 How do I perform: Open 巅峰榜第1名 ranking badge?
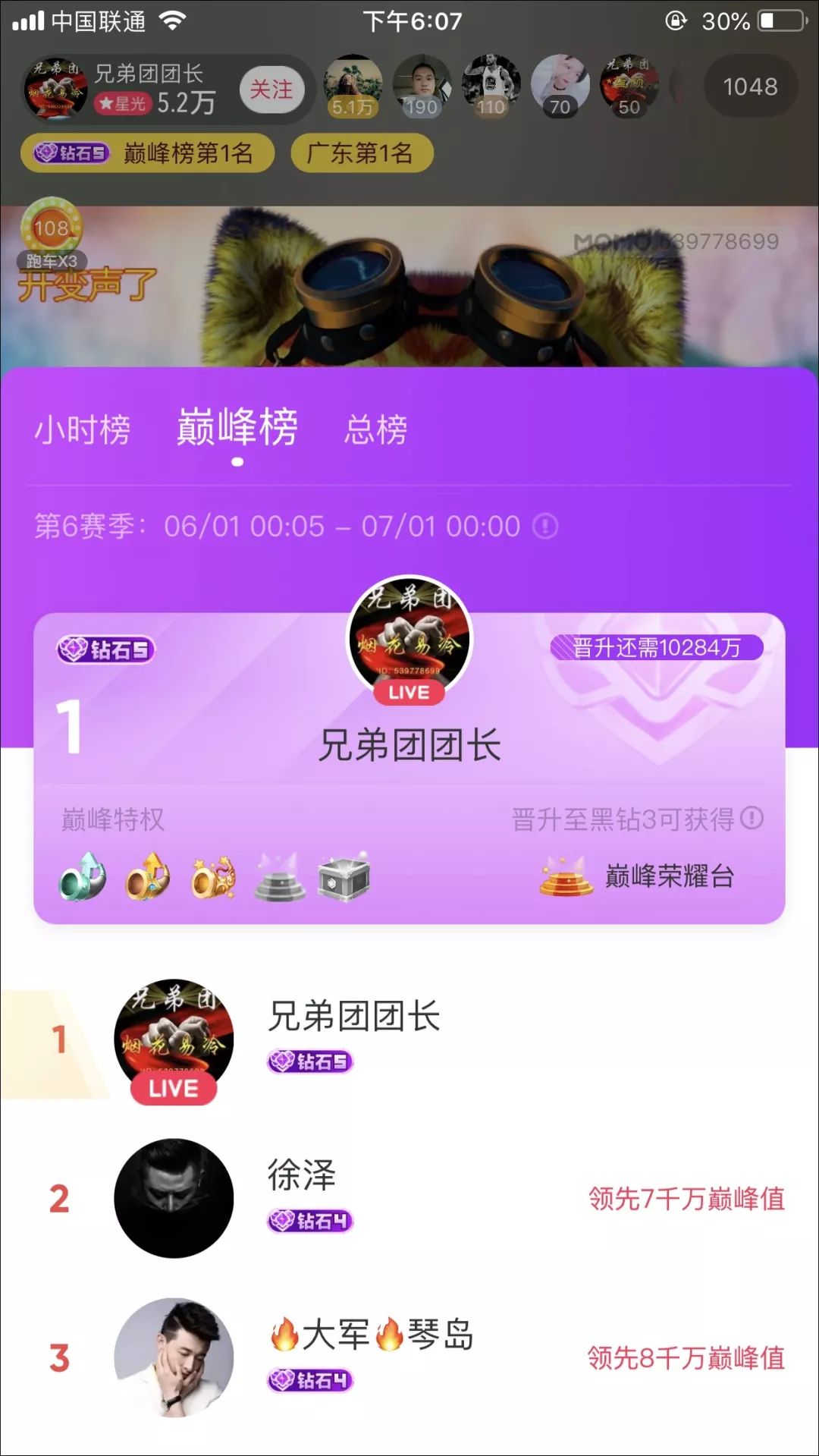pos(147,153)
